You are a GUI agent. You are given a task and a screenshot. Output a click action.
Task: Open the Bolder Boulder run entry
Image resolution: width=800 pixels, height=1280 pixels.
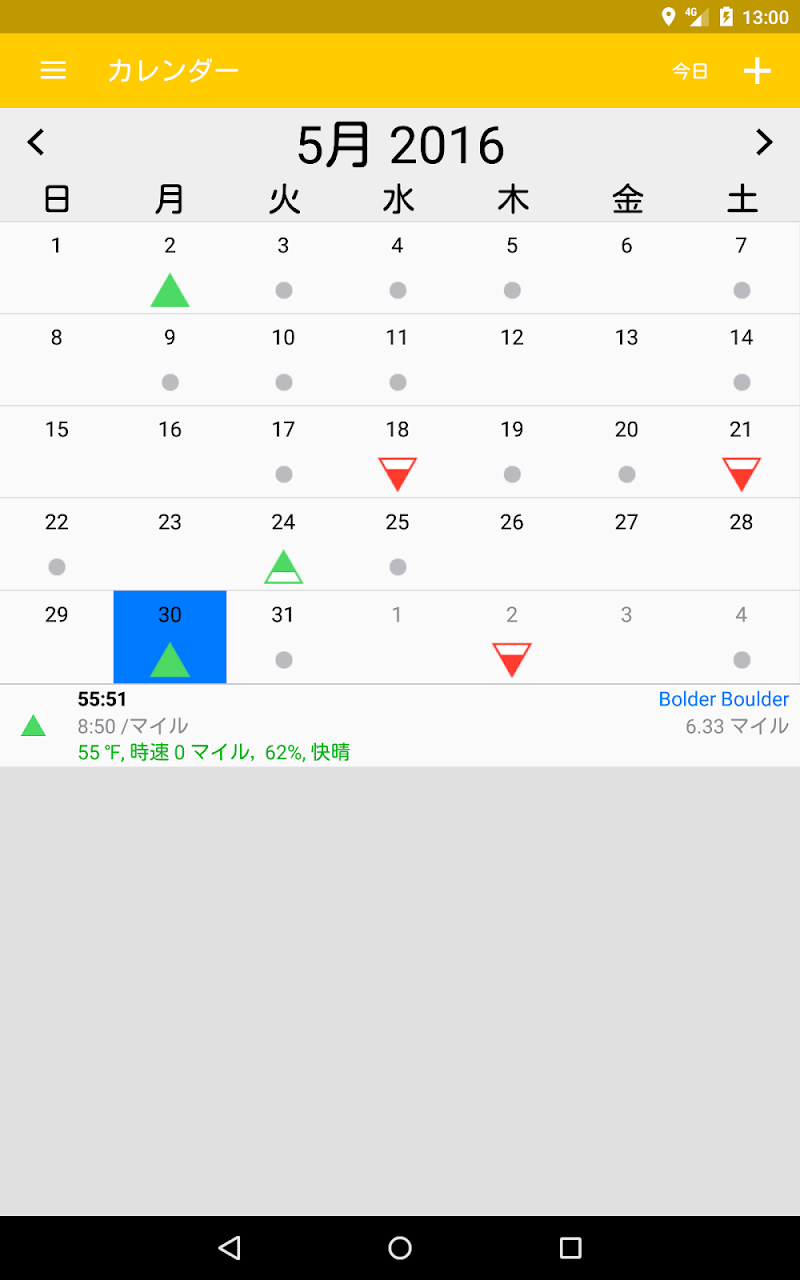click(400, 725)
